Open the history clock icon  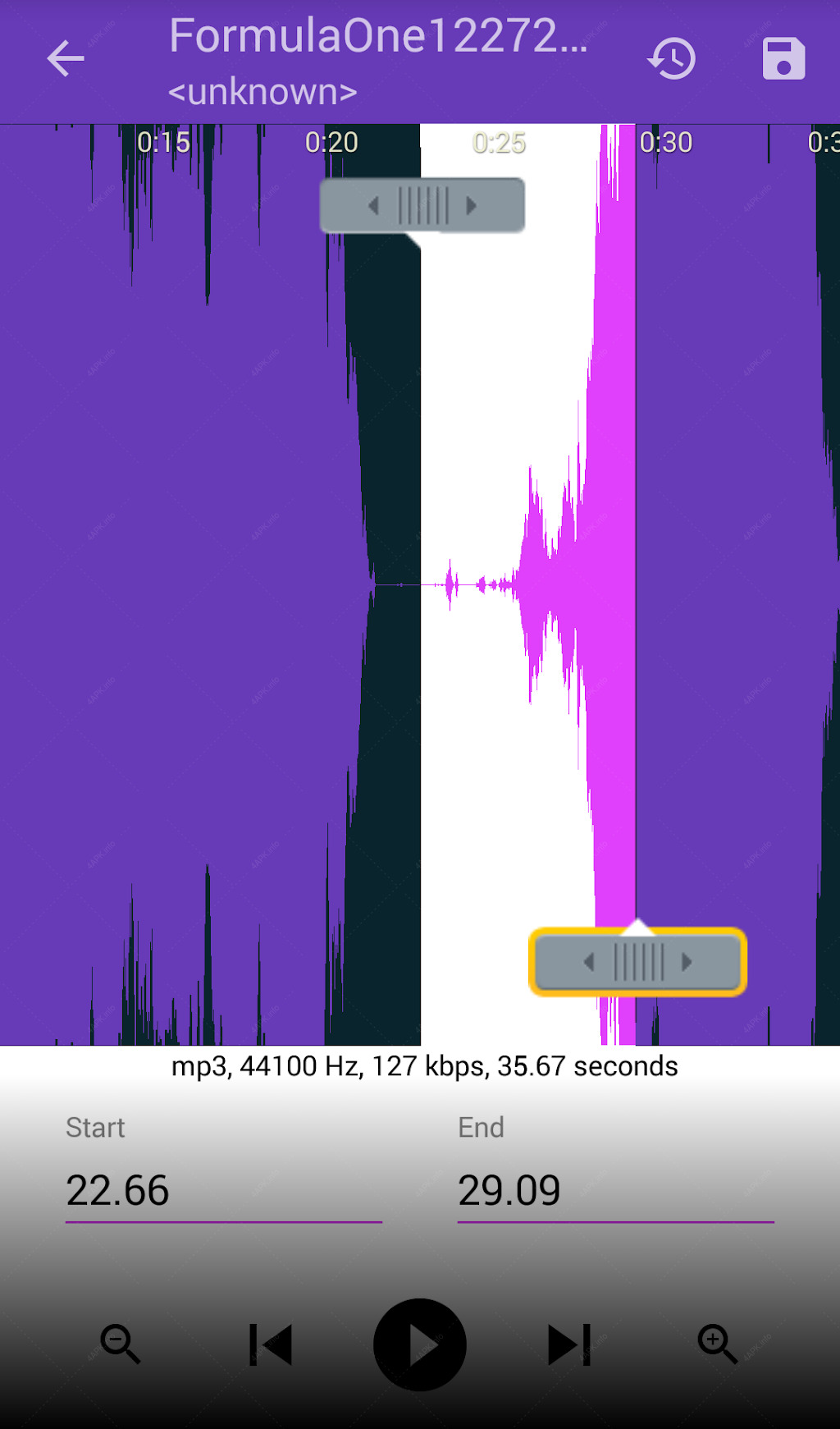pyautogui.click(x=672, y=59)
